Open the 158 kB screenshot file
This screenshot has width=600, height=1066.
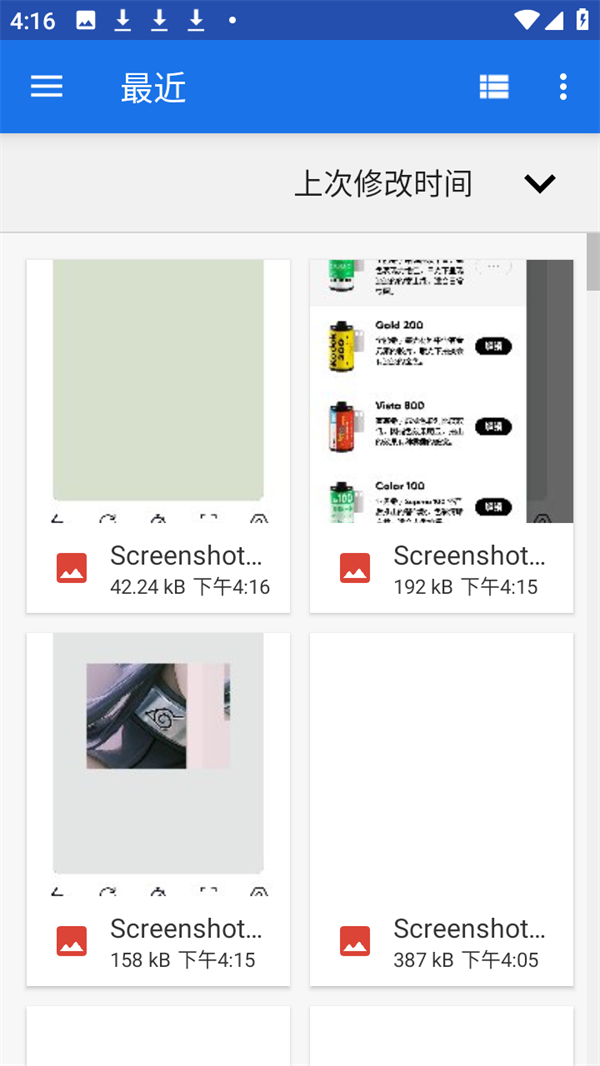click(x=158, y=808)
